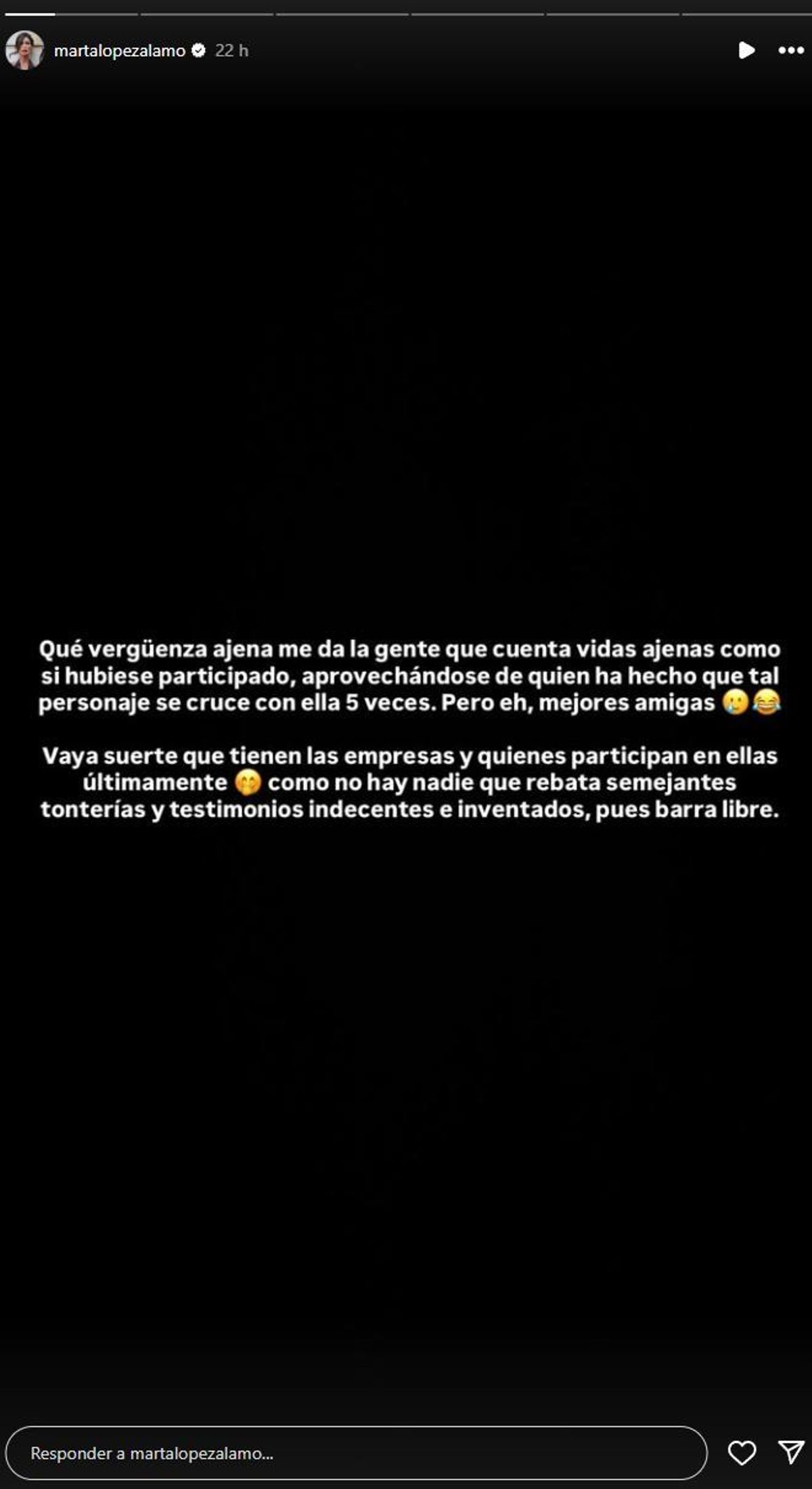Open martalopezalamo's profile picture
The height and width of the screenshot is (1489, 812).
point(24,50)
